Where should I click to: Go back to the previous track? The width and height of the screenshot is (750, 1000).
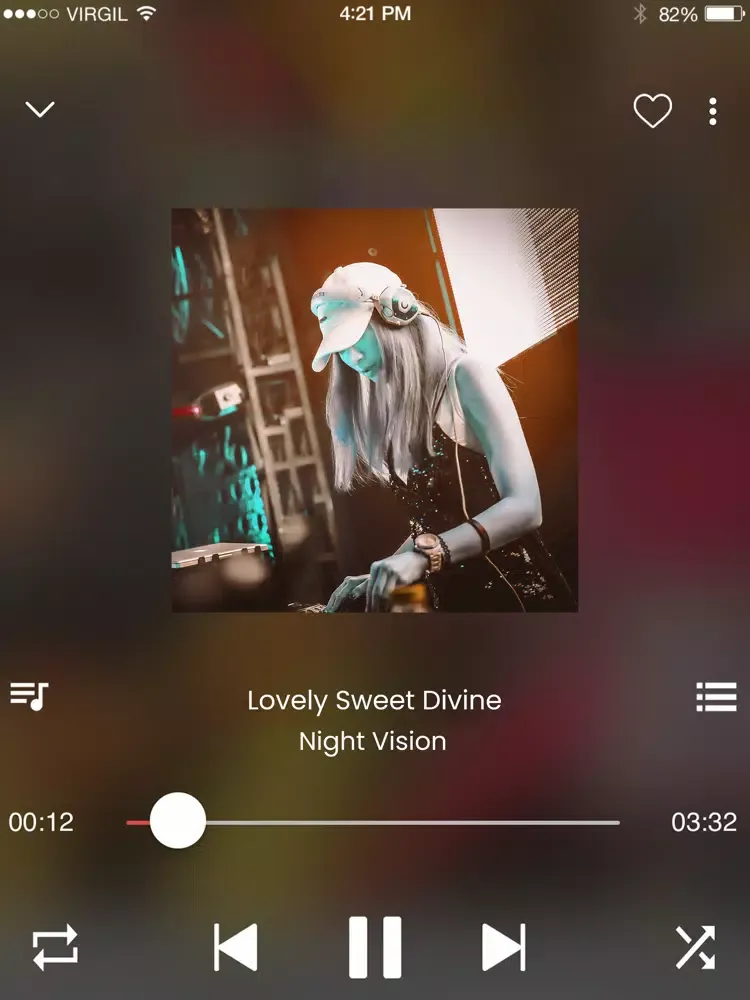click(237, 948)
